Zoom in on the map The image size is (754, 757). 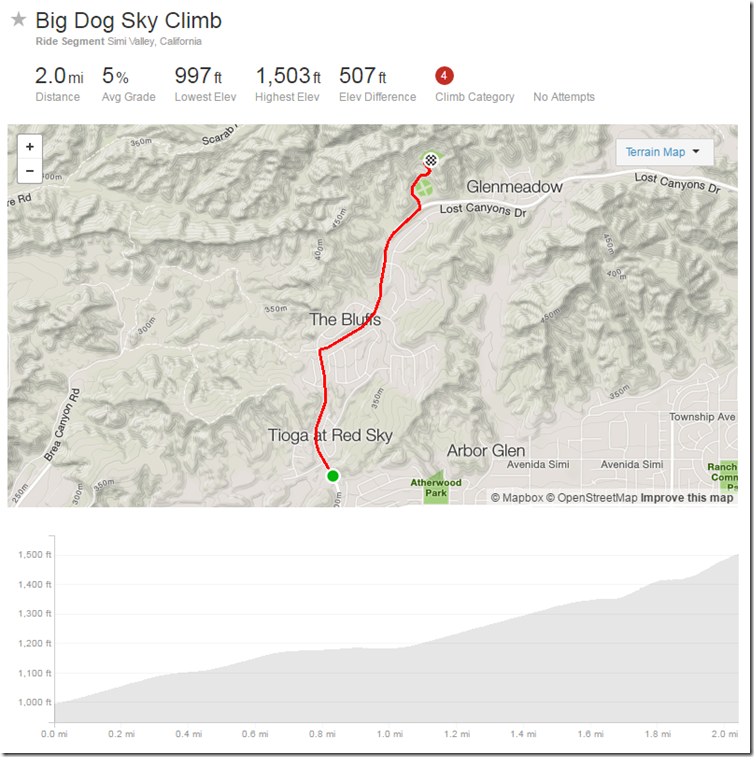(x=30, y=147)
